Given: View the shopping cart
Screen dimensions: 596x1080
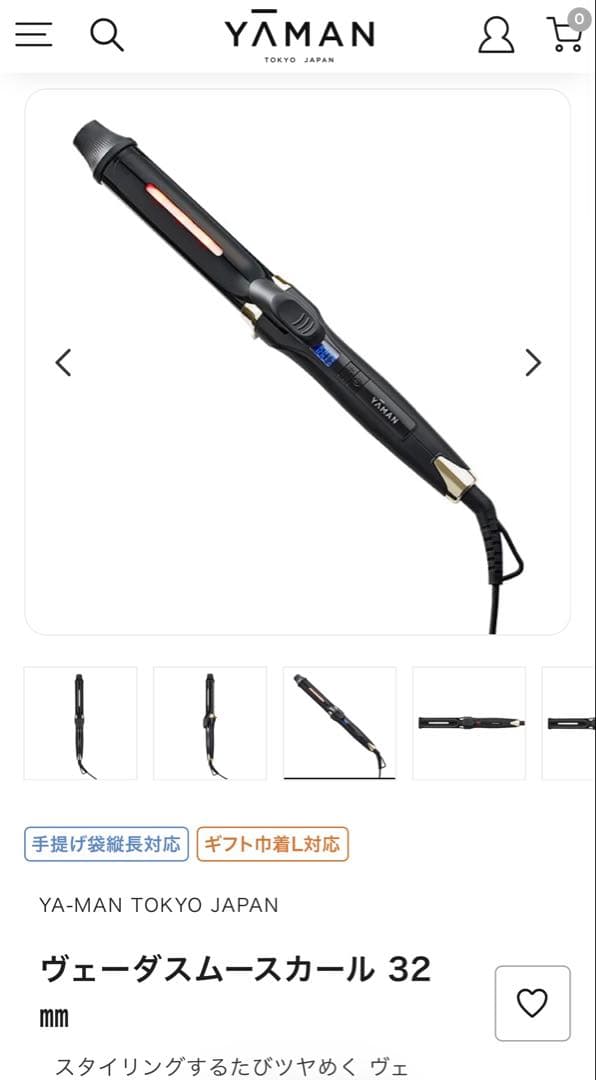Looking at the screenshot, I should click(x=568, y=32).
